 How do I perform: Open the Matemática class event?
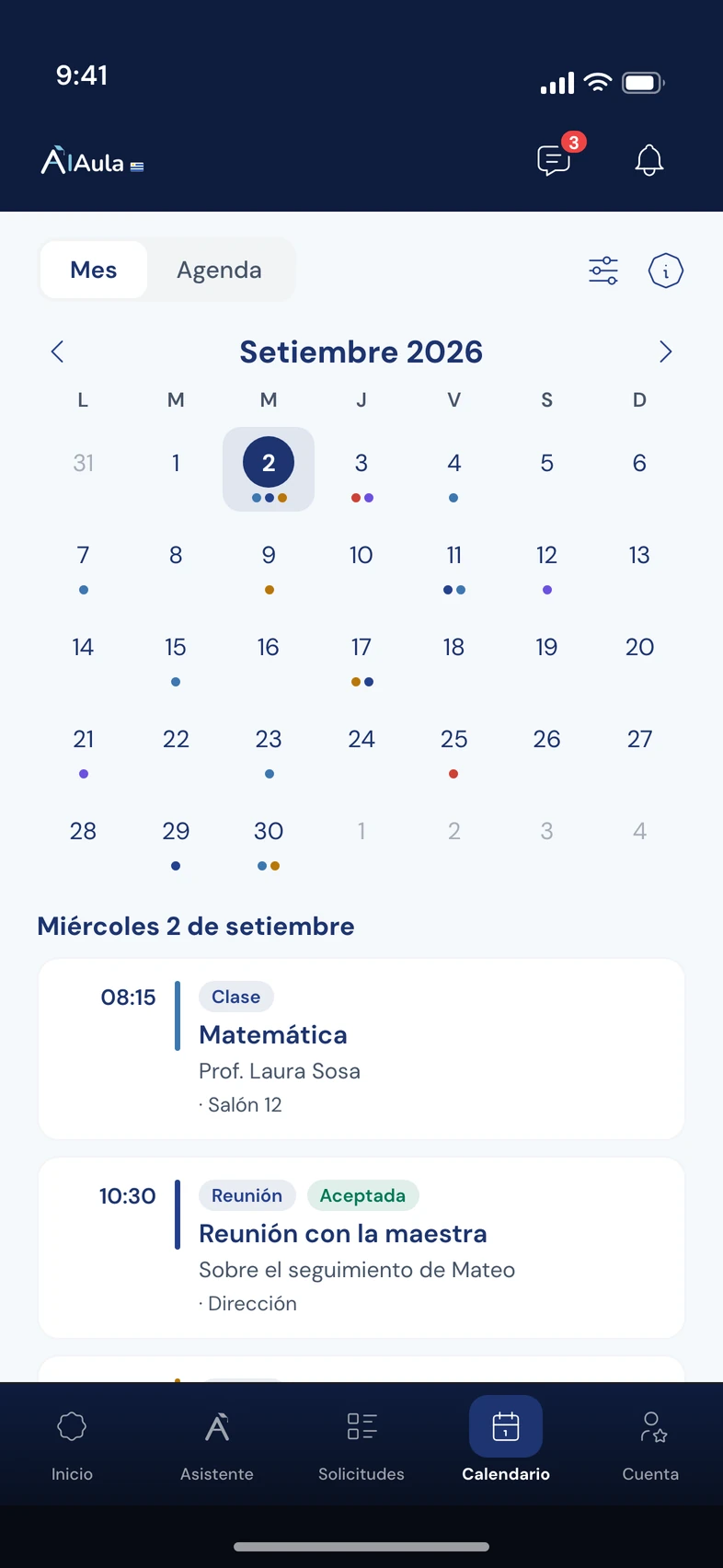pos(361,1049)
